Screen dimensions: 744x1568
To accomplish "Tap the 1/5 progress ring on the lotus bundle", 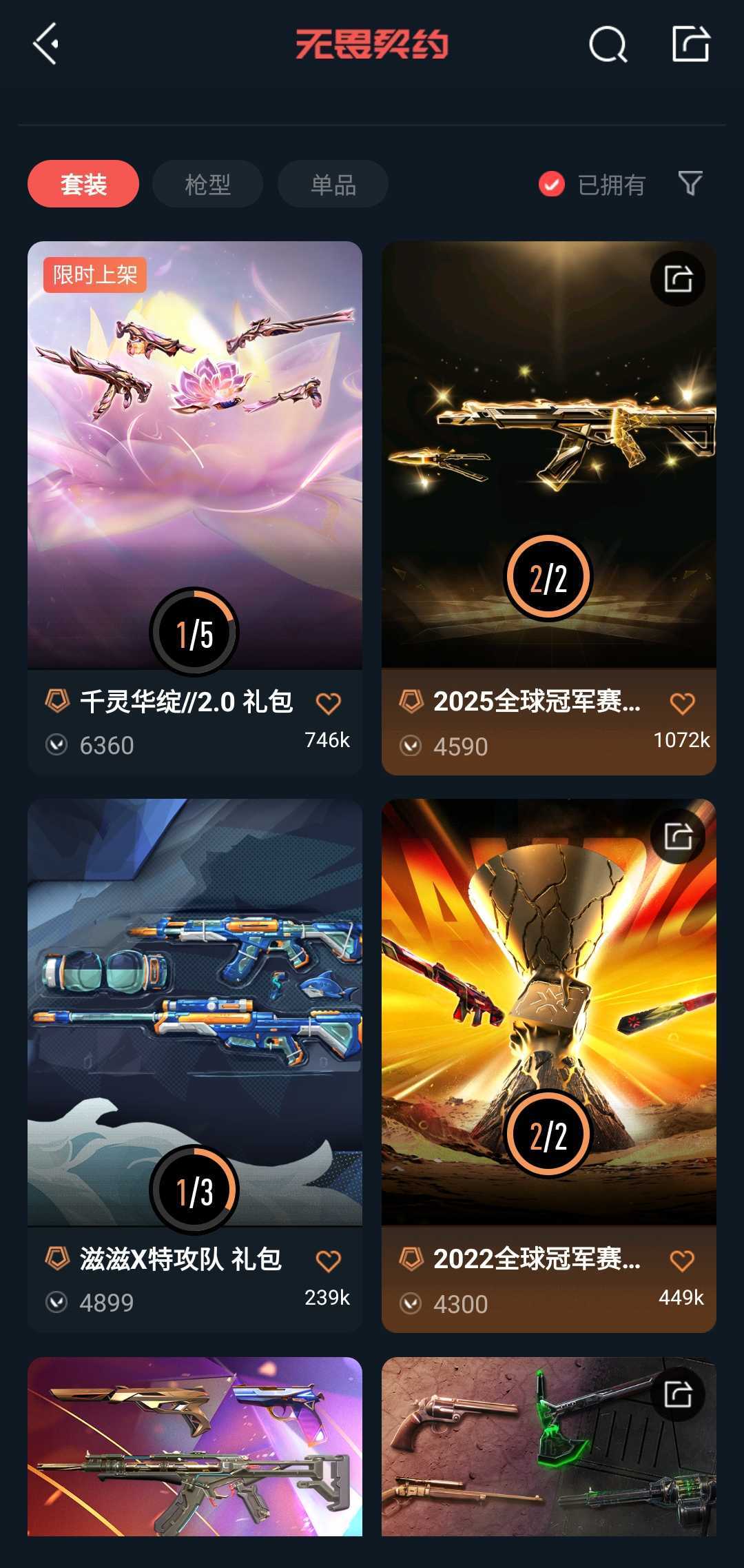I will point(194,633).
